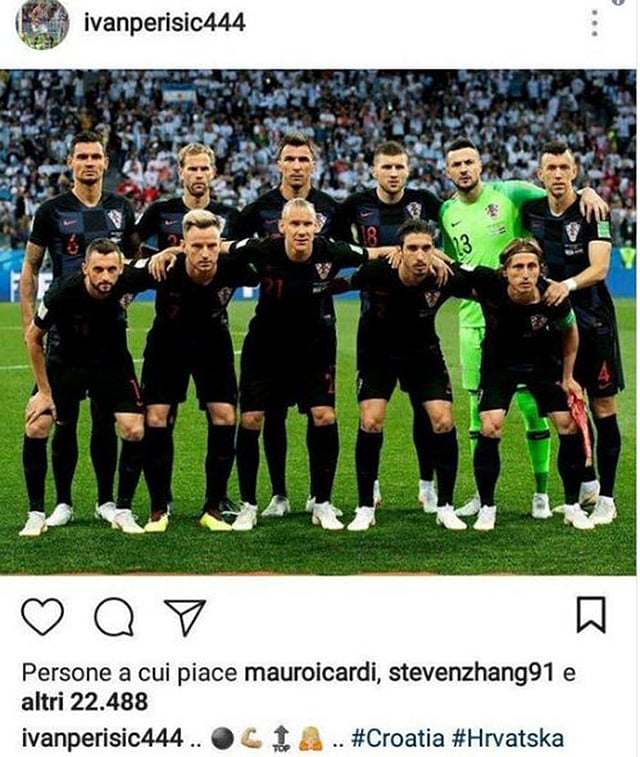Open ivanperisic444 username in post header
The width and height of the screenshot is (640, 757).
tap(165, 22)
